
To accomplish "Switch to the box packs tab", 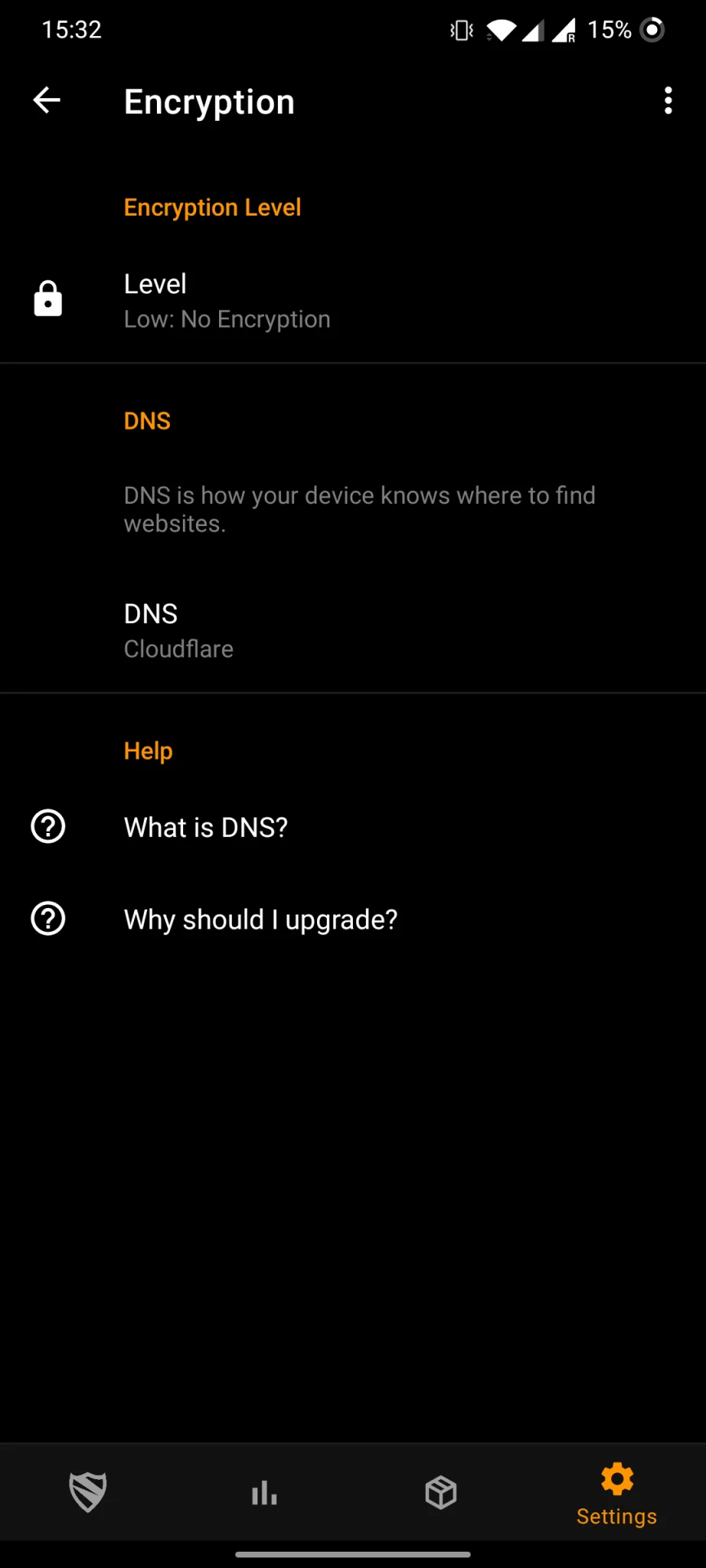I will [441, 1493].
